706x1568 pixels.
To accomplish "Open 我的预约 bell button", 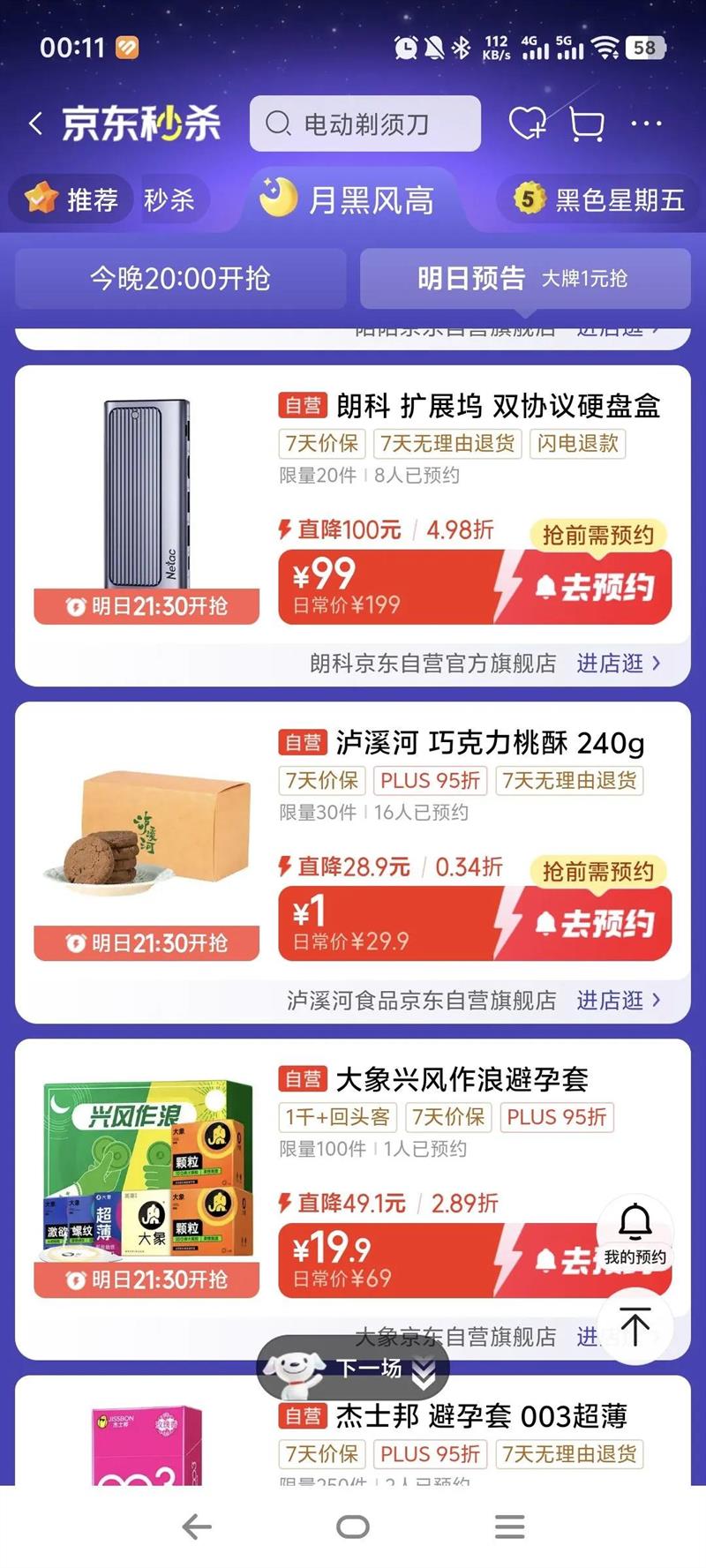I will point(635,1233).
